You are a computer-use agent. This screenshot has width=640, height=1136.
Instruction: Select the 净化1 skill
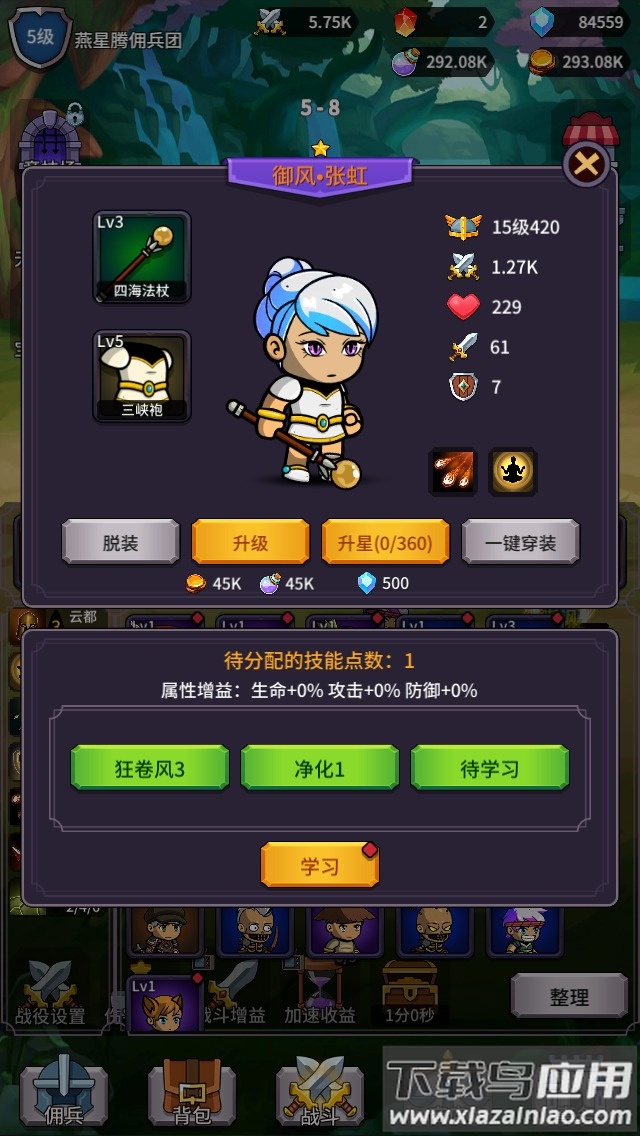[x=320, y=768]
